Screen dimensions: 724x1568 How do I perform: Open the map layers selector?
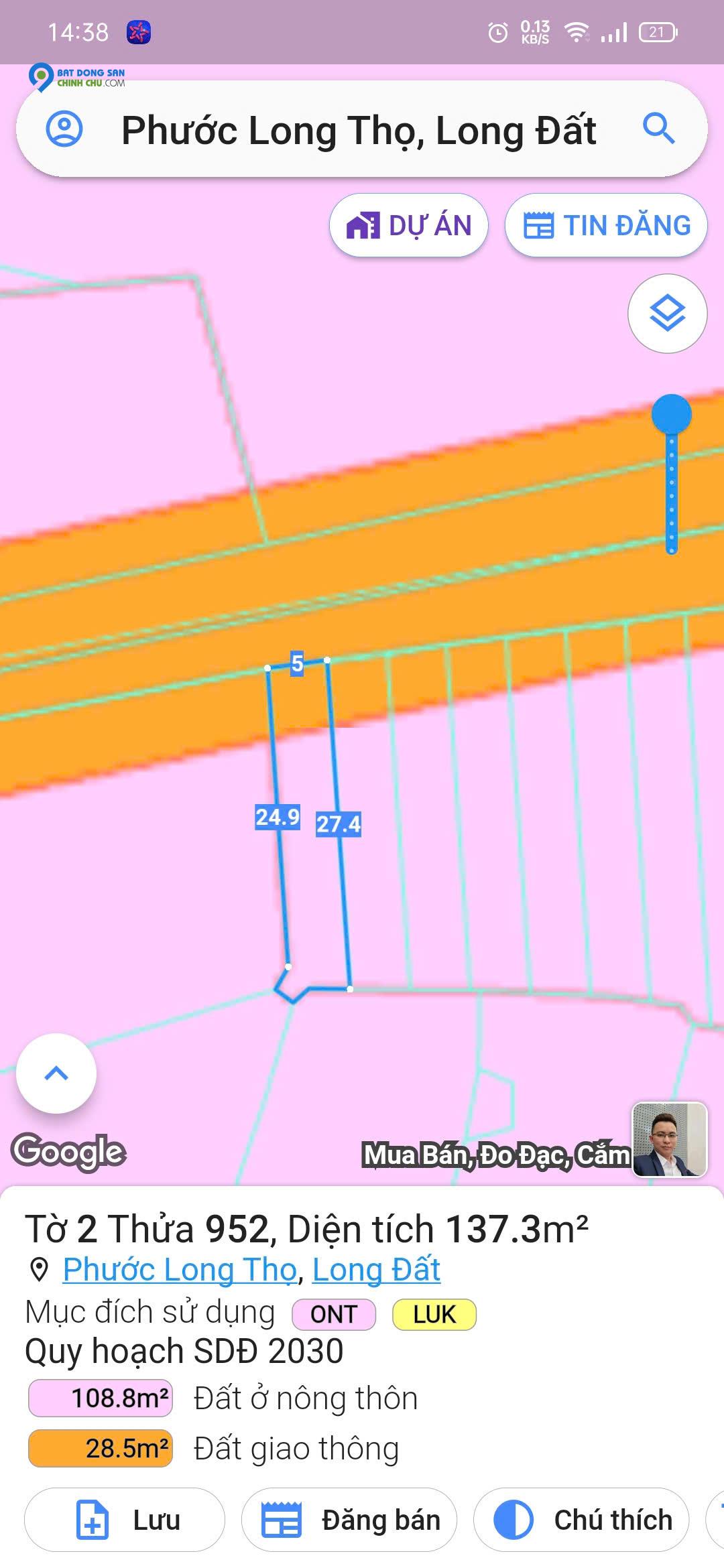tap(667, 313)
